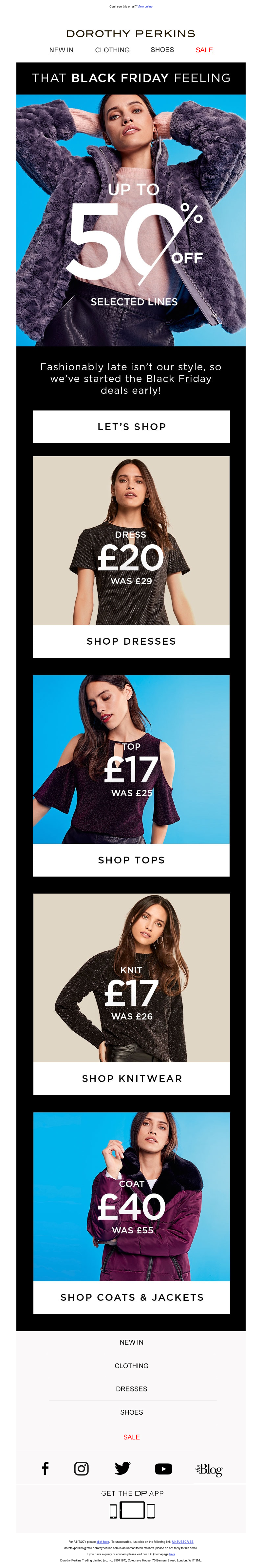The image size is (262, 1568).
Task: Open SHOES in the top menu
Action: [x=162, y=50]
